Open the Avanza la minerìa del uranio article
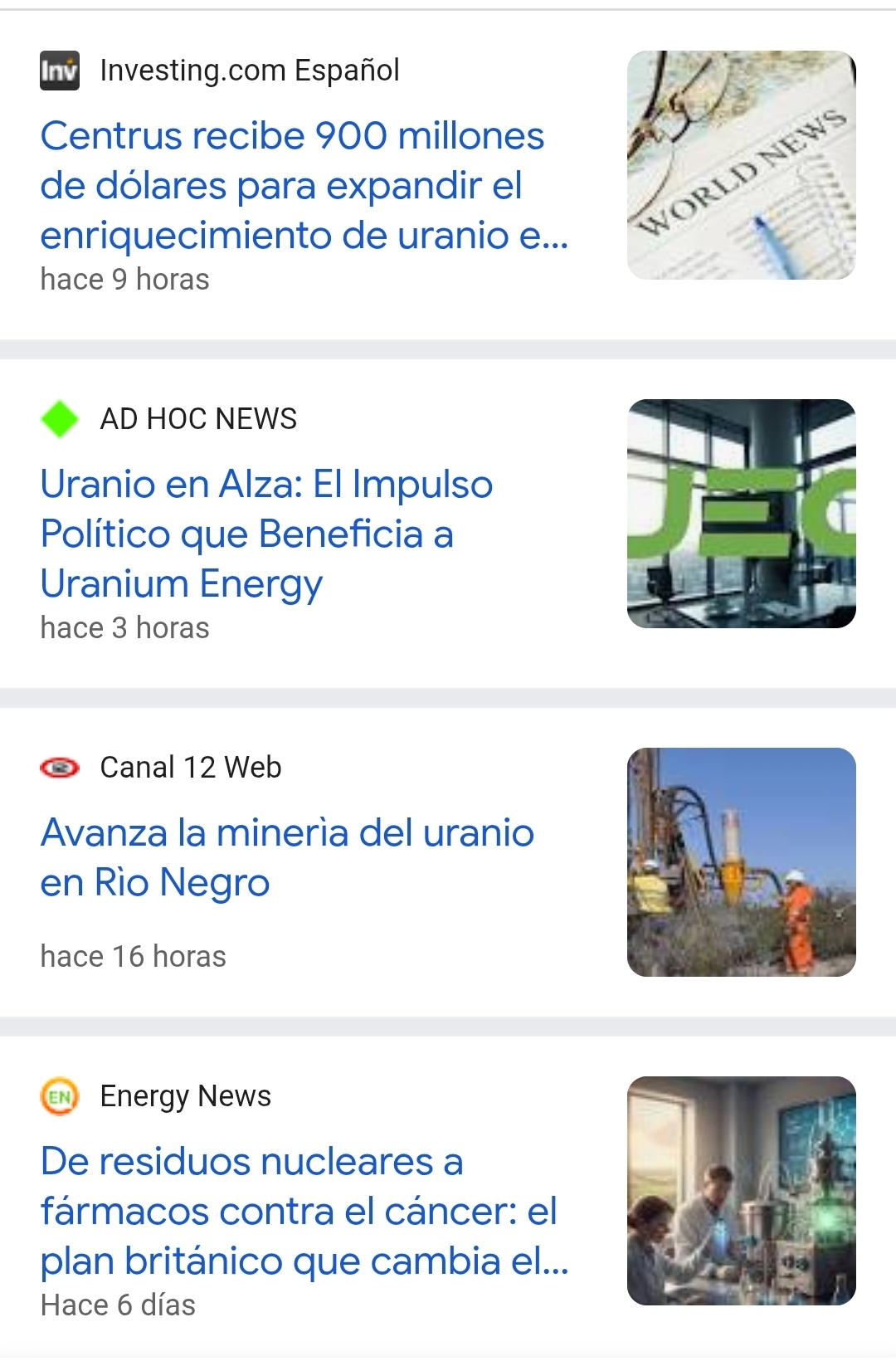 point(286,856)
